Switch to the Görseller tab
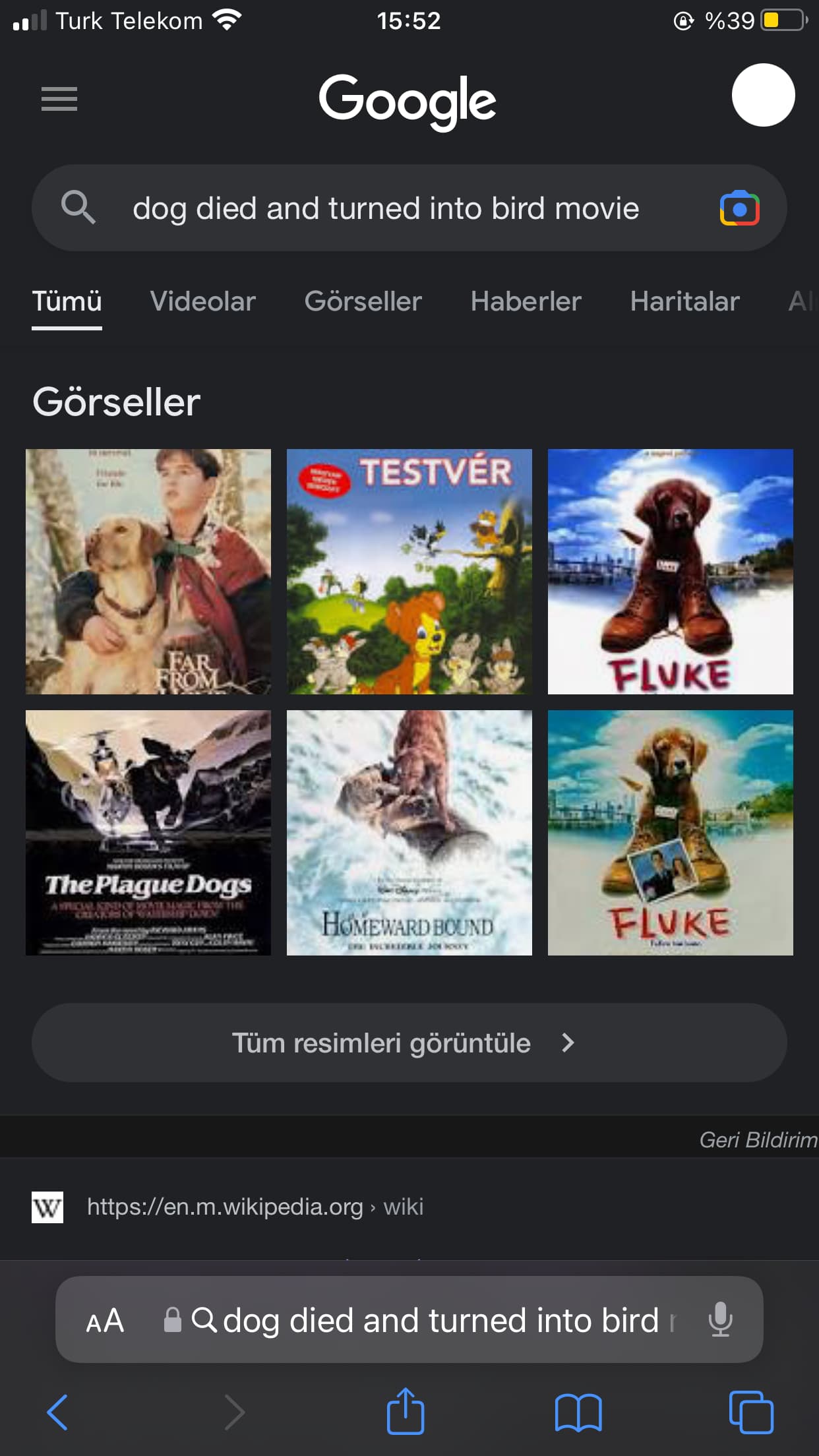This screenshot has height=1456, width=819. point(363,301)
